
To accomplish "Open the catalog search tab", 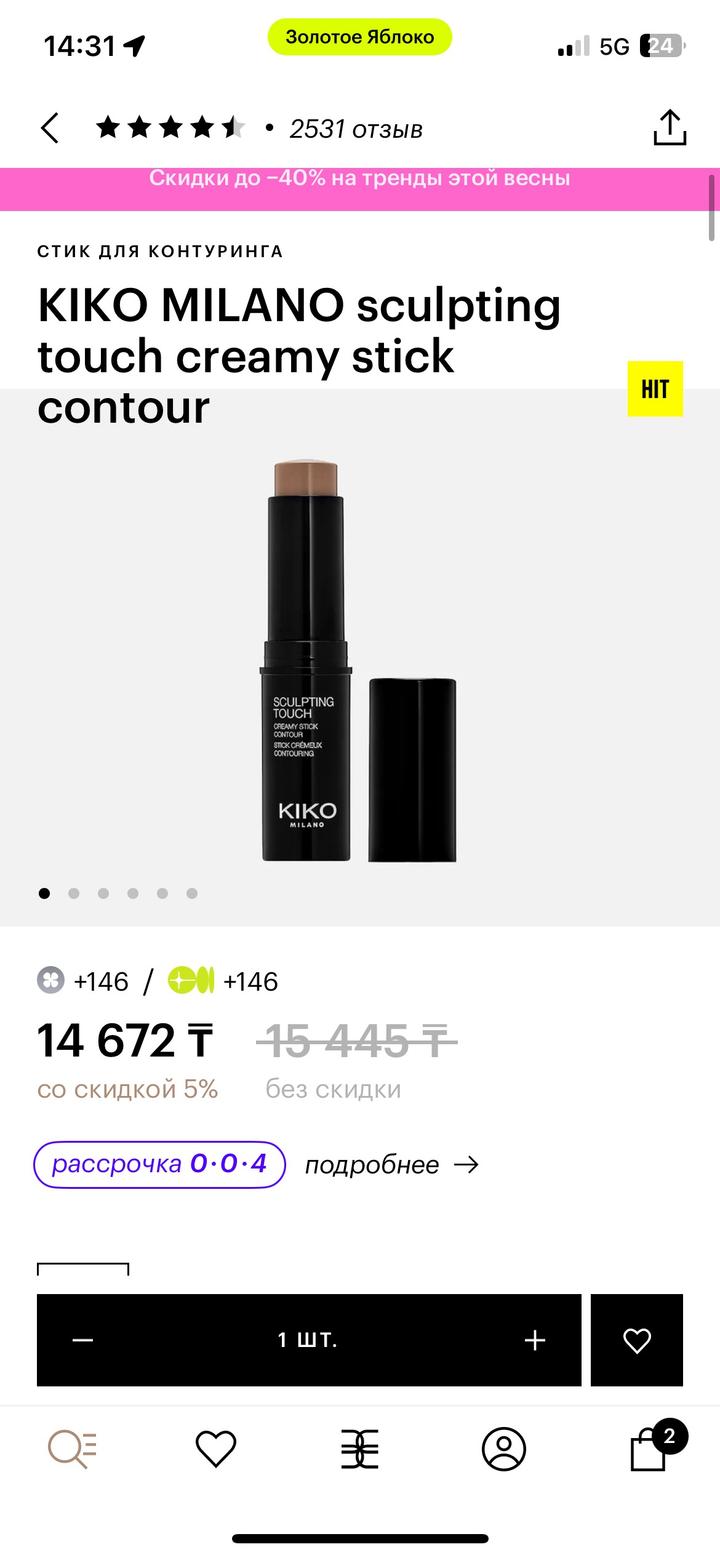I will coord(72,1449).
